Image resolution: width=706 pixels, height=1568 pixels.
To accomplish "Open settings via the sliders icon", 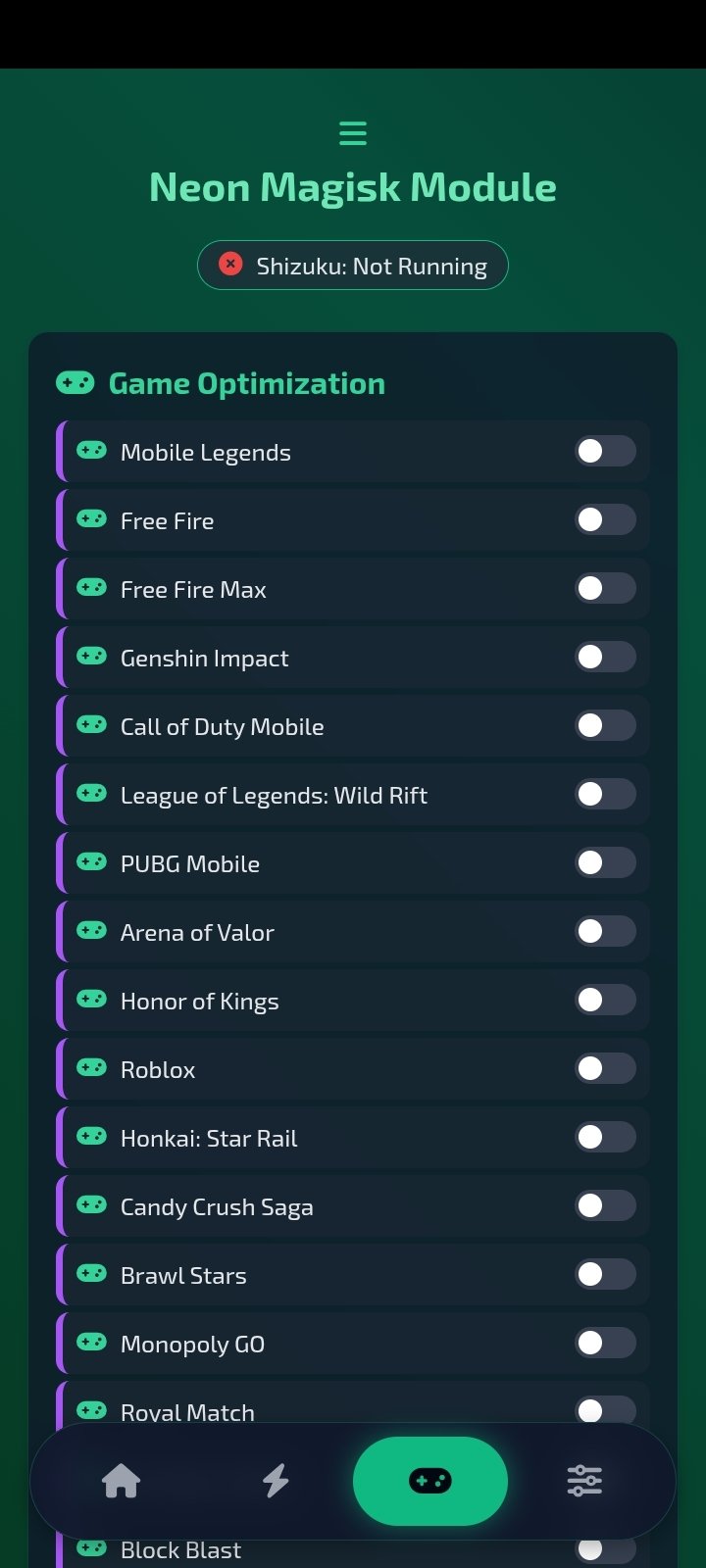I will click(x=584, y=1481).
